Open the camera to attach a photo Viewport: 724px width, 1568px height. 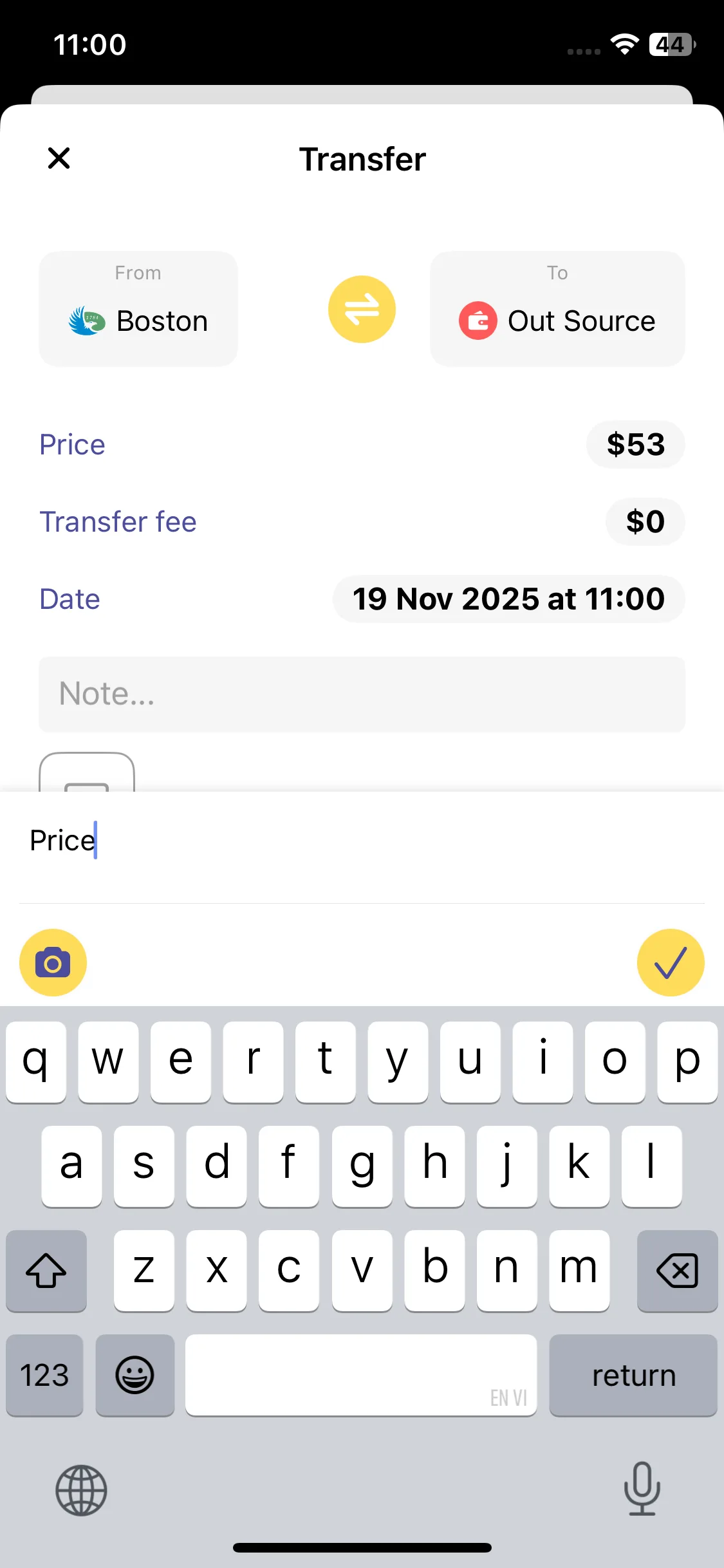(x=53, y=963)
